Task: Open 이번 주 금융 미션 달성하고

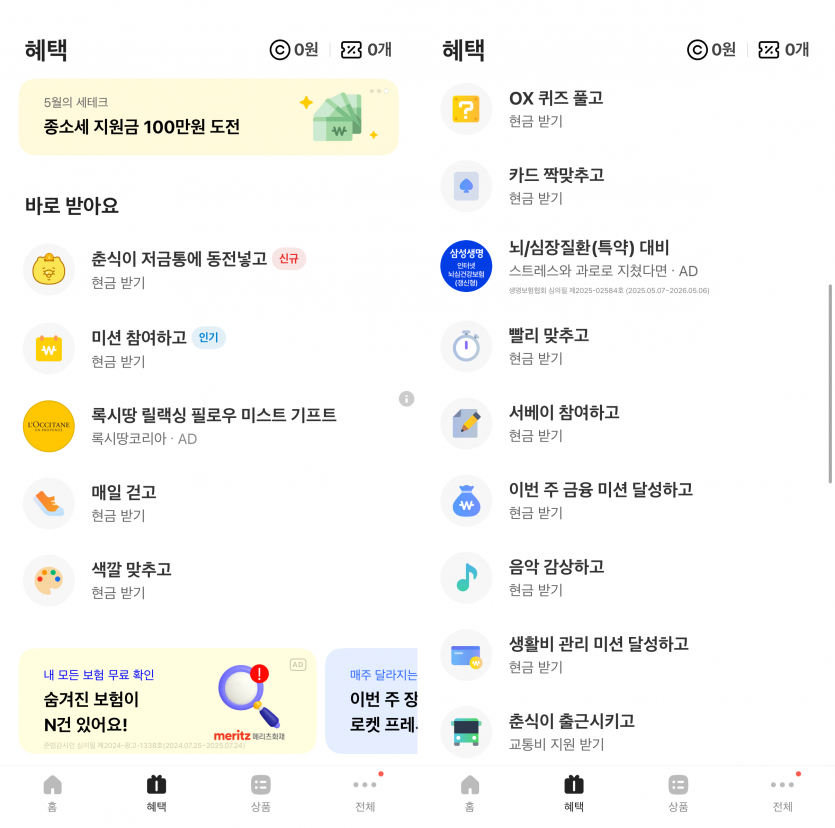Action: [600, 499]
